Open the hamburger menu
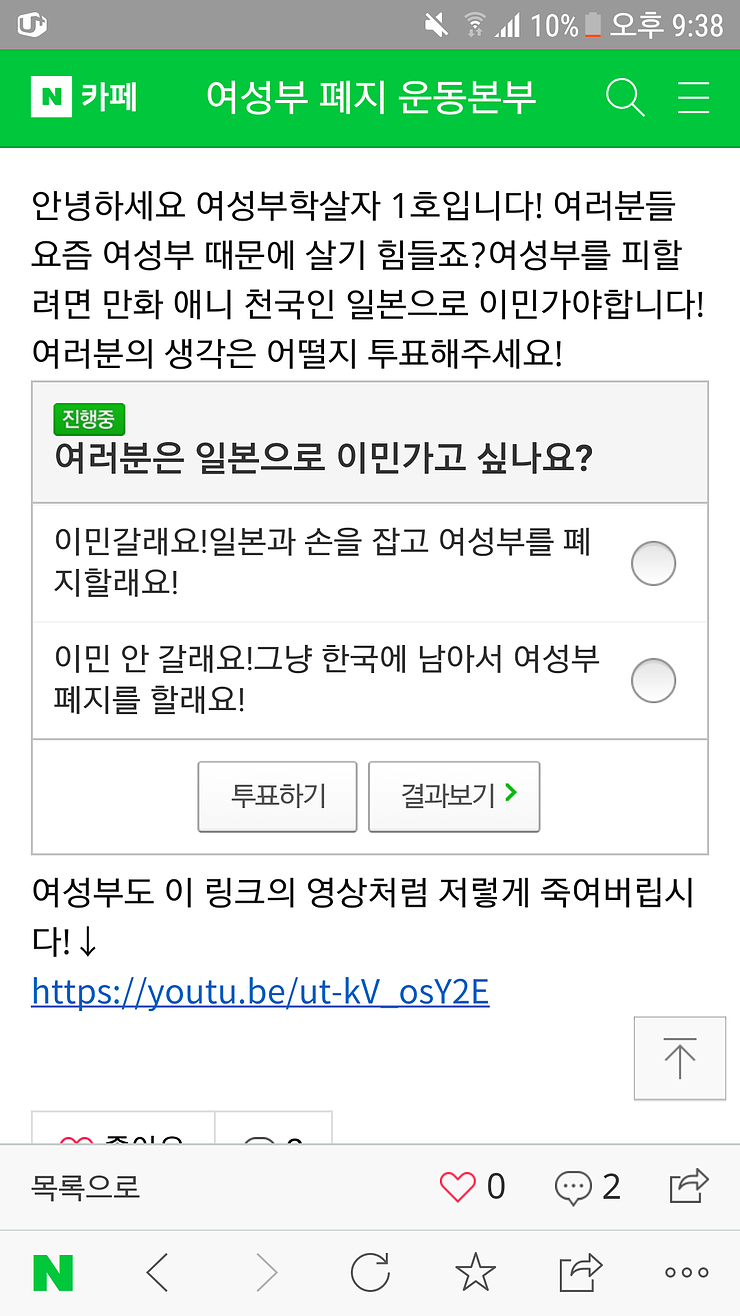This screenshot has width=740, height=1316. click(x=693, y=98)
